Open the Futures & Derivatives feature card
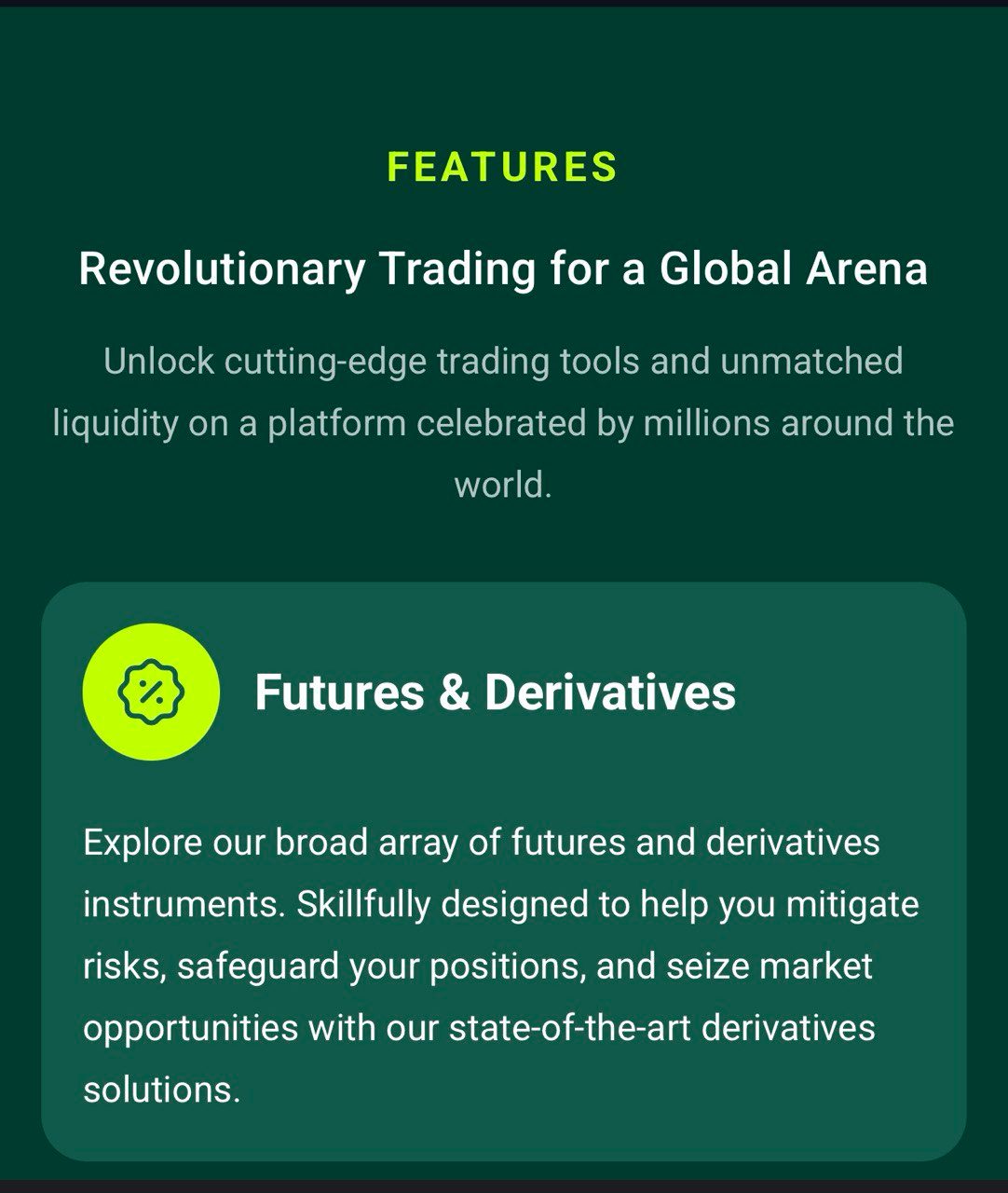This screenshot has width=1008, height=1193. tap(495, 692)
